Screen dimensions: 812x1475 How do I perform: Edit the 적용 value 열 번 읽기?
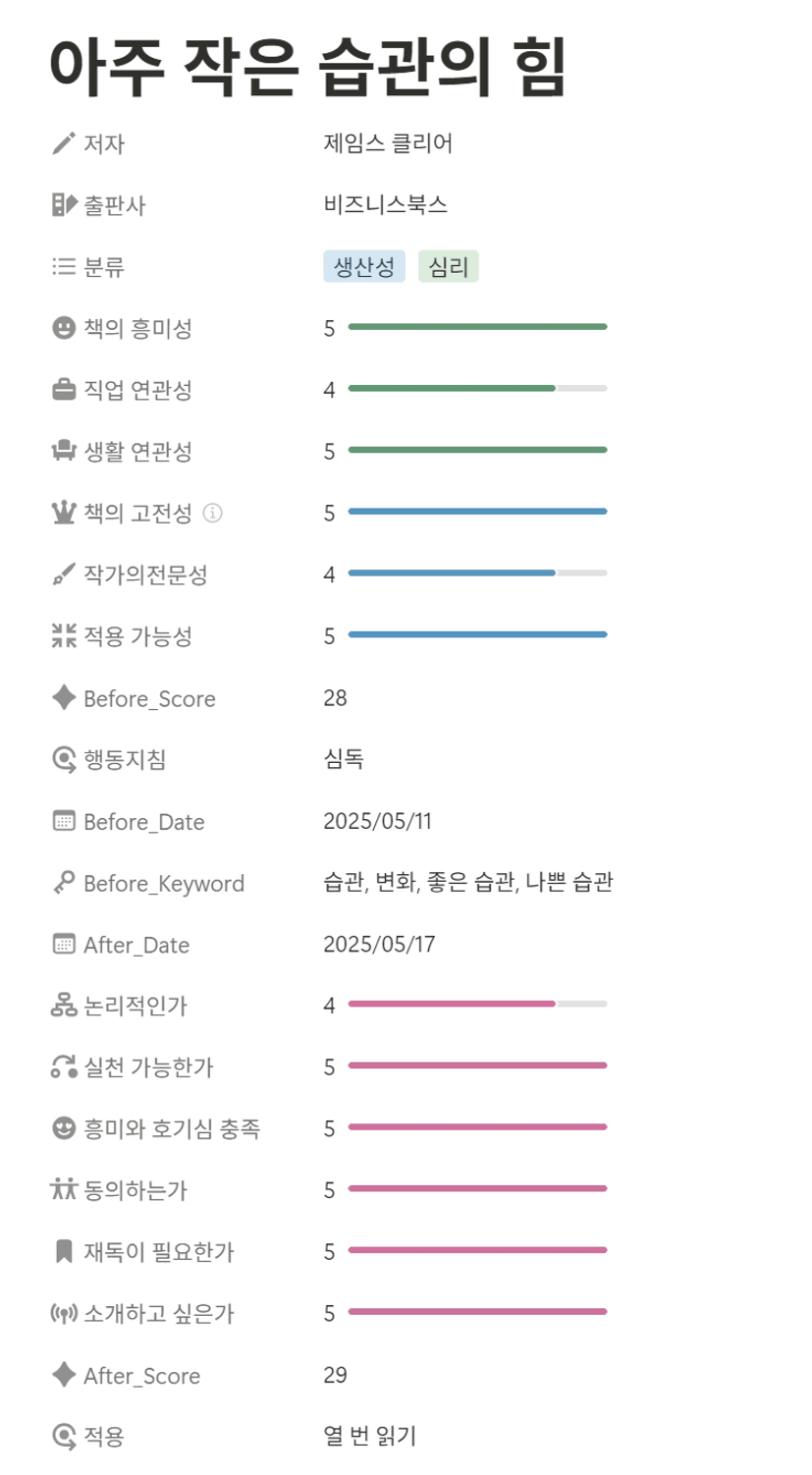pyautogui.click(x=370, y=1437)
